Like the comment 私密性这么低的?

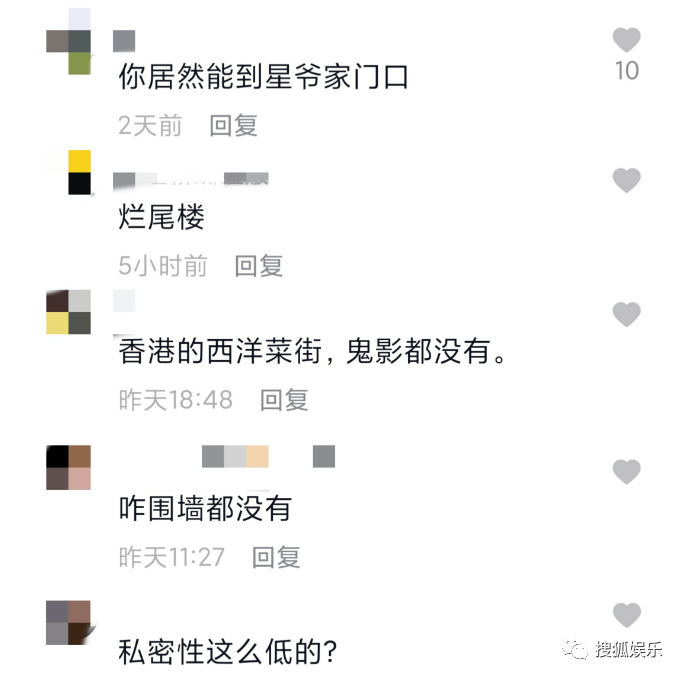(626, 615)
